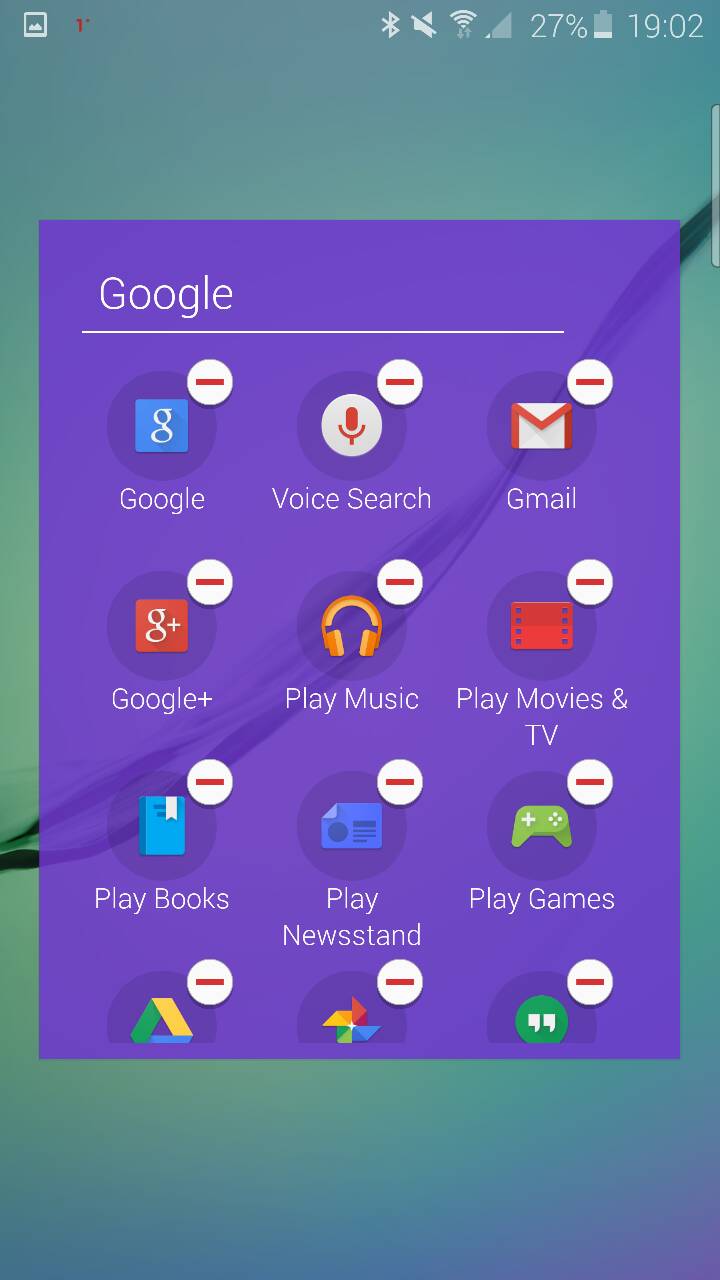Image resolution: width=720 pixels, height=1280 pixels.
Task: Remove Play Music from folder
Action: point(400,582)
